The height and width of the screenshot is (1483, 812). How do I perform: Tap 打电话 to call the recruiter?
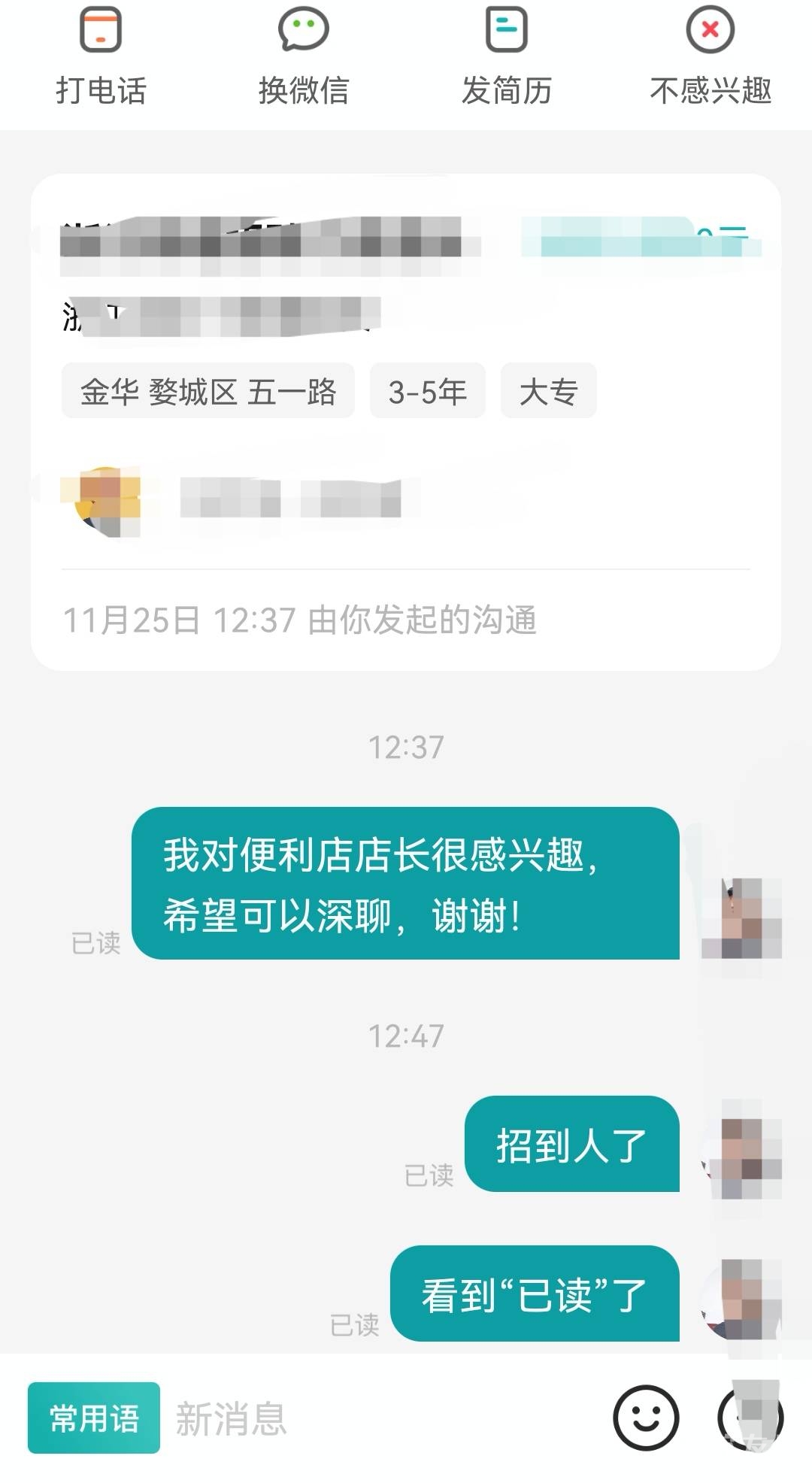(101, 57)
